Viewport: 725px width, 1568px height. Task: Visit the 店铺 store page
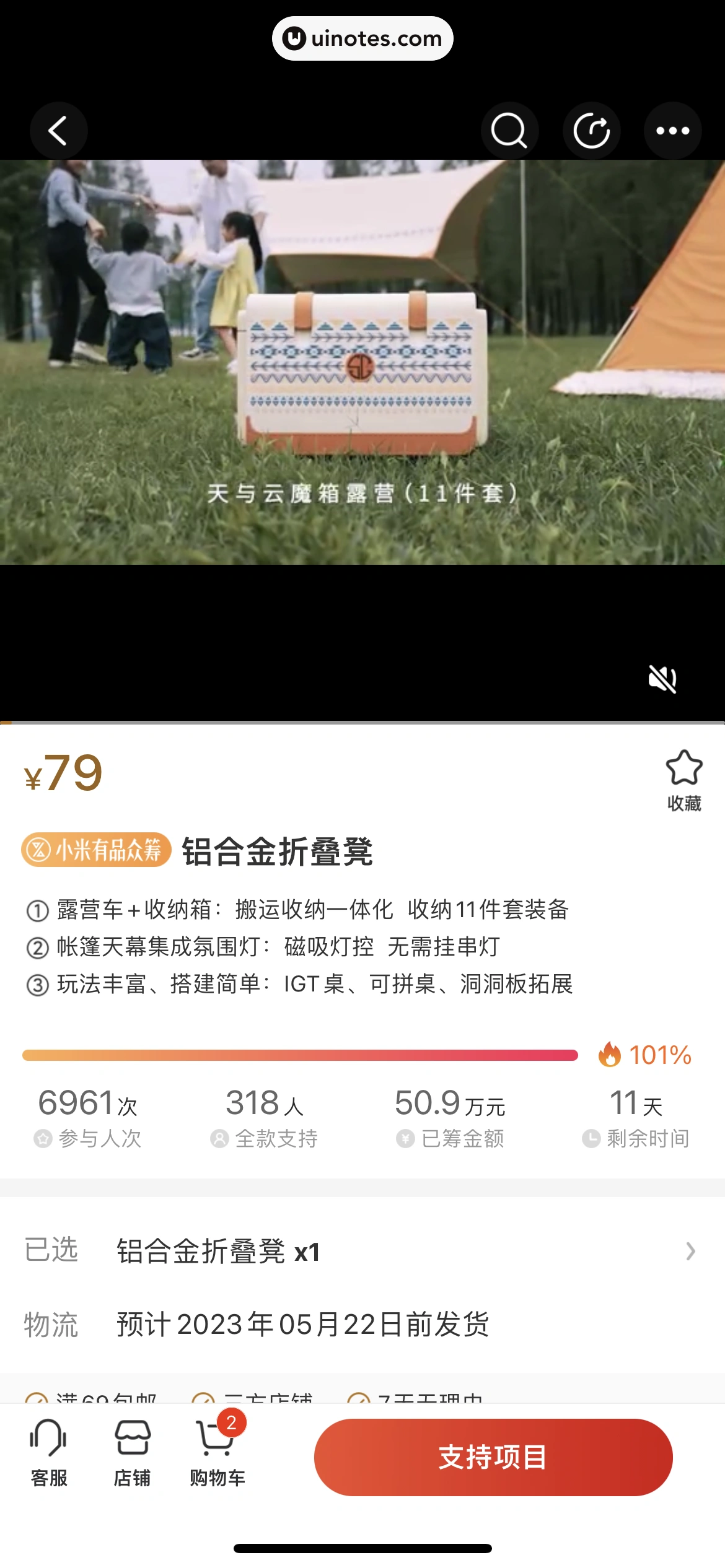click(132, 1453)
